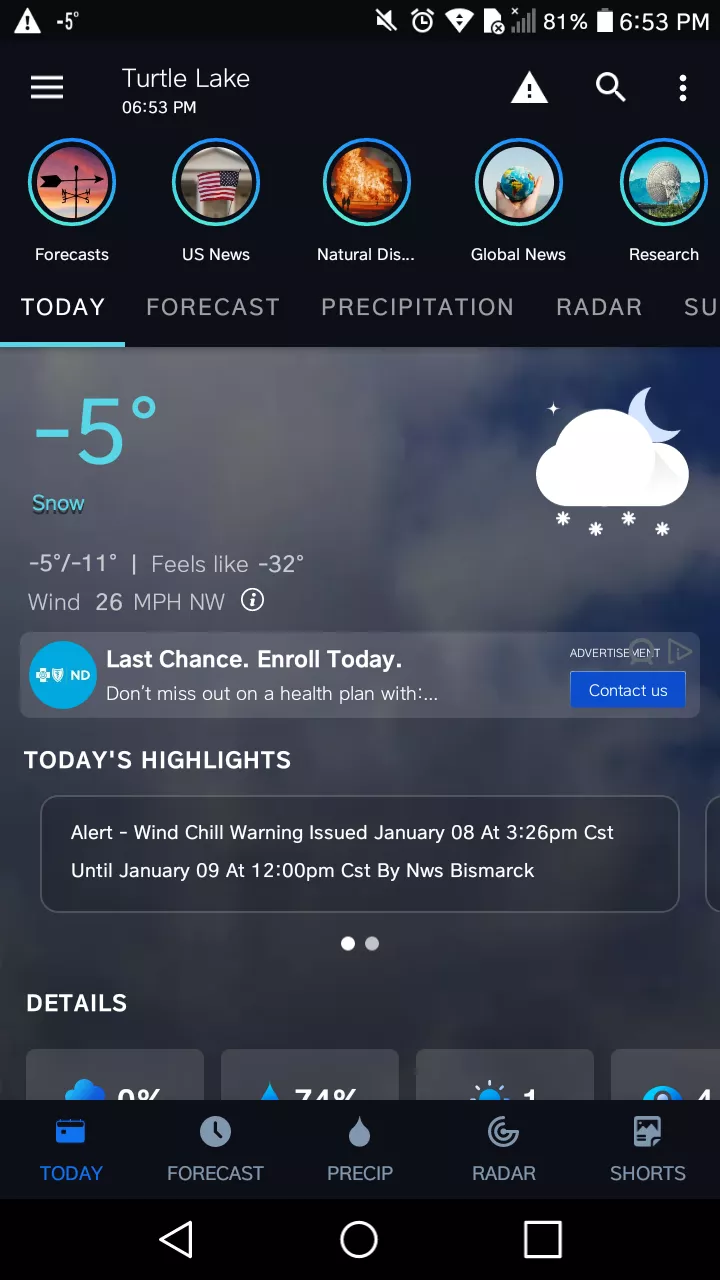The width and height of the screenshot is (720, 1280).
Task: Open the Research story circle
Action: [x=664, y=184]
